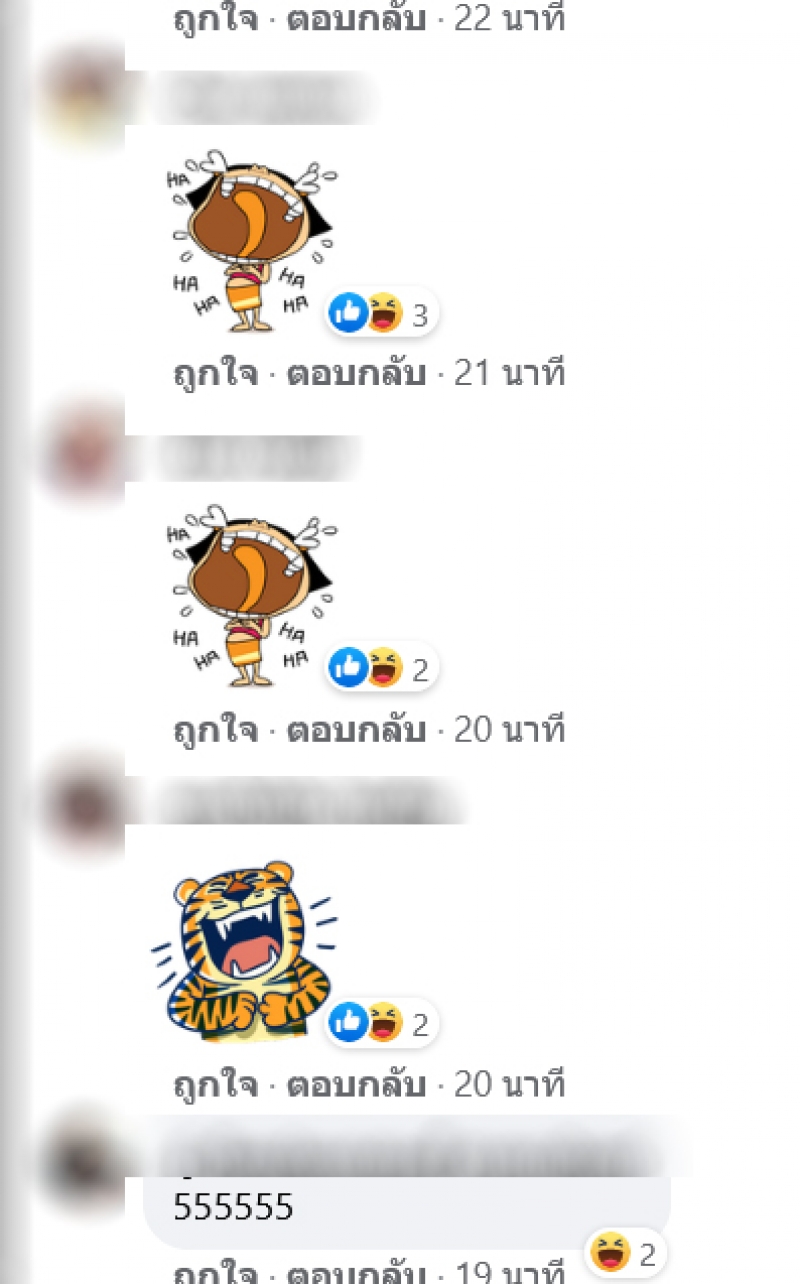Like the laughing sticker comment from 21 นาที
Image resolution: width=800 pixels, height=1284 pixels.
click(x=215, y=374)
